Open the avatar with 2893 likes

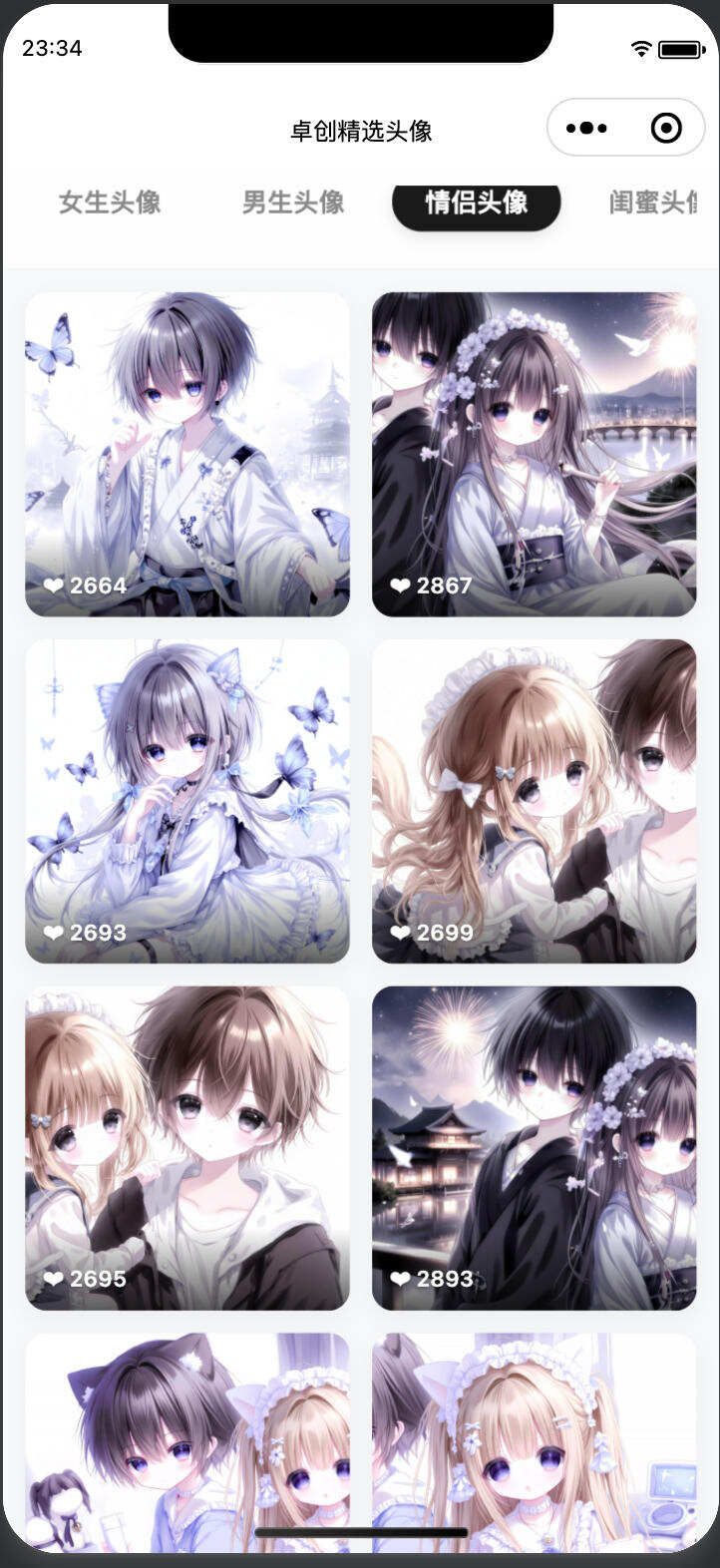534,1147
